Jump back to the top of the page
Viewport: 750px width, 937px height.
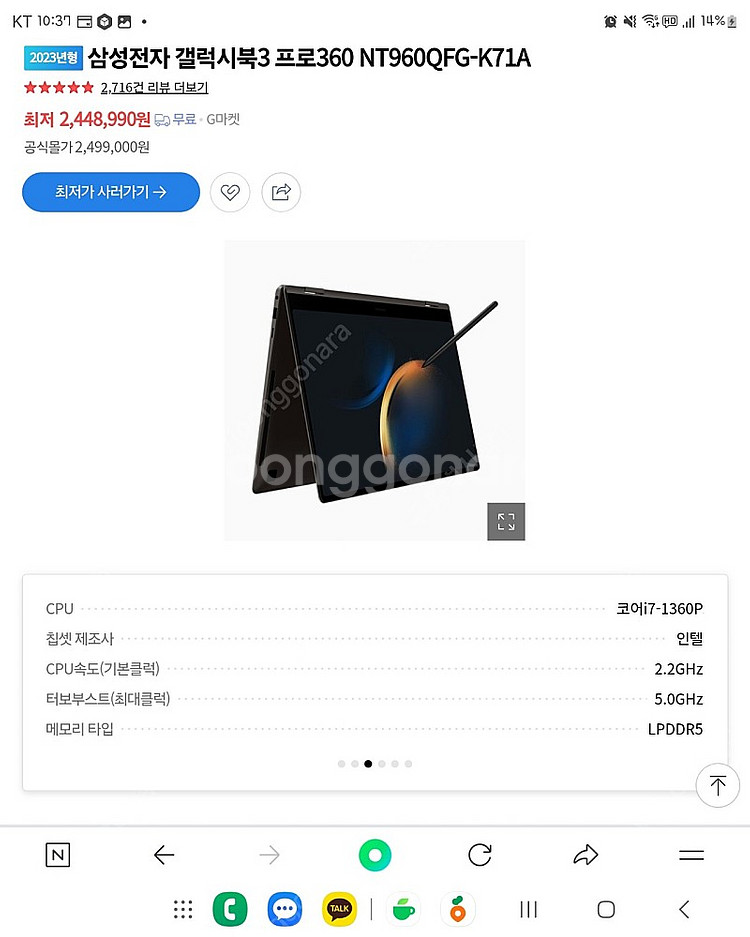717,786
